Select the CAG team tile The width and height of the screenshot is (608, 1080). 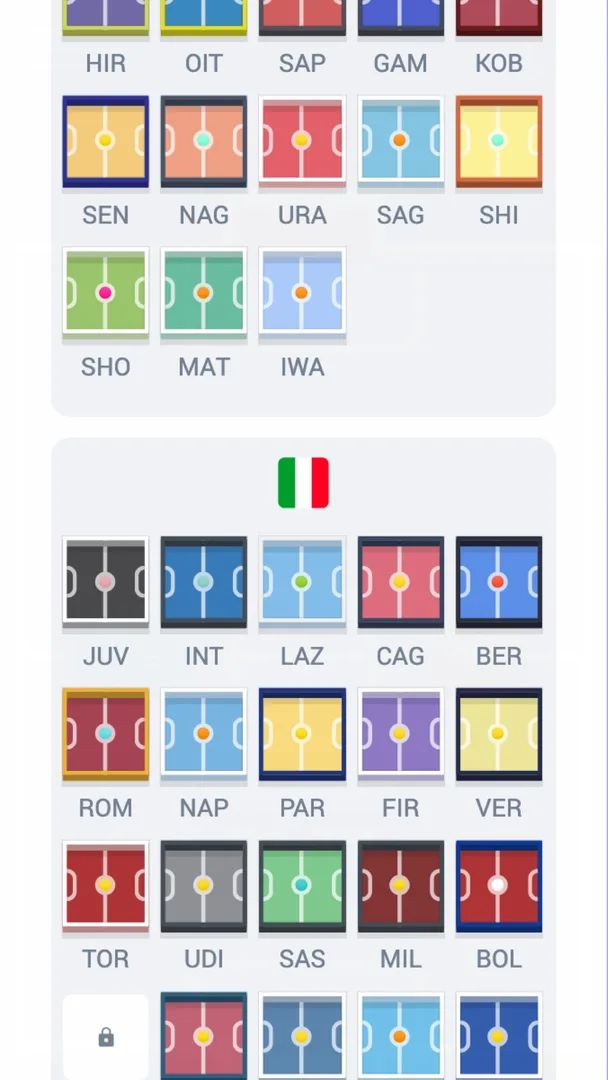(x=400, y=582)
